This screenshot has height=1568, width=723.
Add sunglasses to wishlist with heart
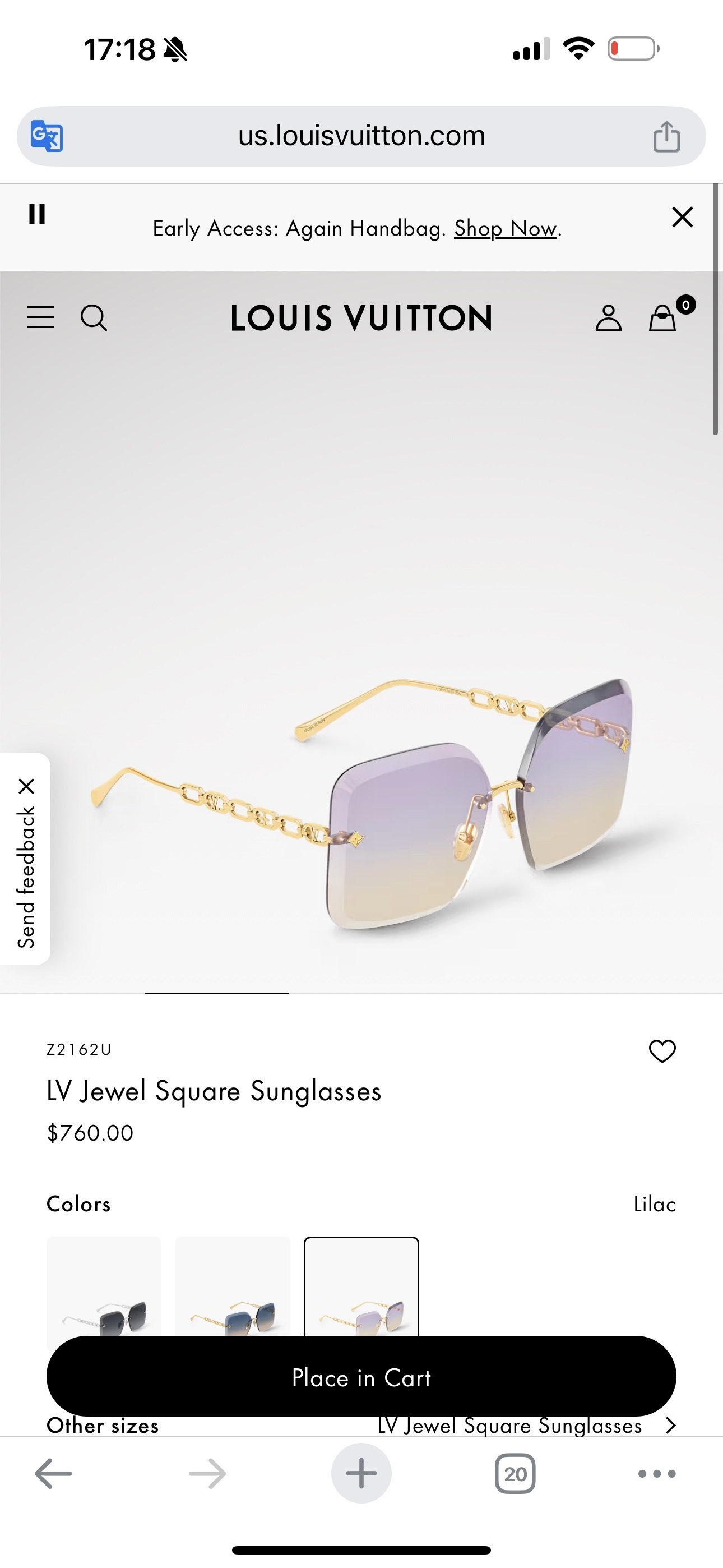(x=662, y=1051)
